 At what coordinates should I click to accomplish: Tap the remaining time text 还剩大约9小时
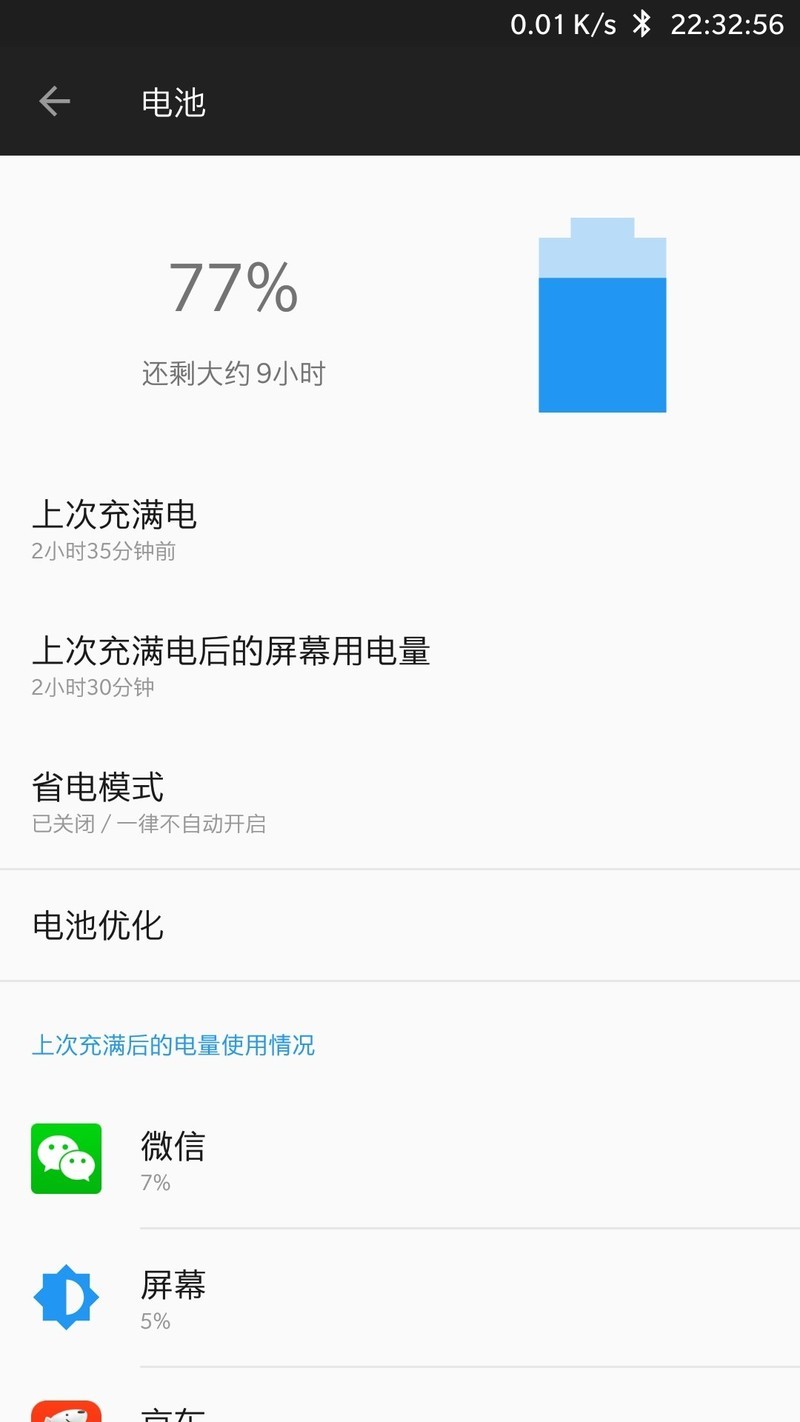tap(231, 372)
